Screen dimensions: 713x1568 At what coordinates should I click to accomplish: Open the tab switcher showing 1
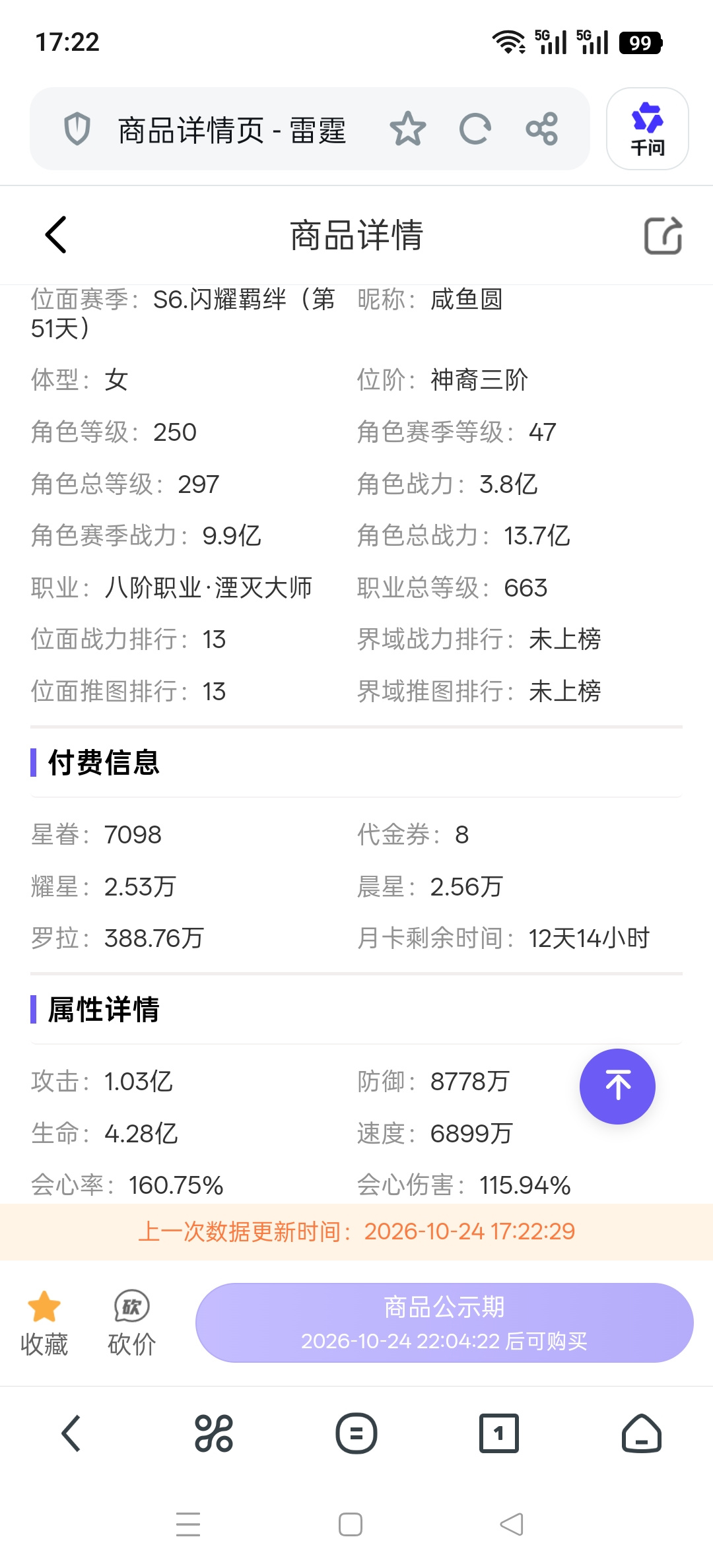pos(499,1433)
